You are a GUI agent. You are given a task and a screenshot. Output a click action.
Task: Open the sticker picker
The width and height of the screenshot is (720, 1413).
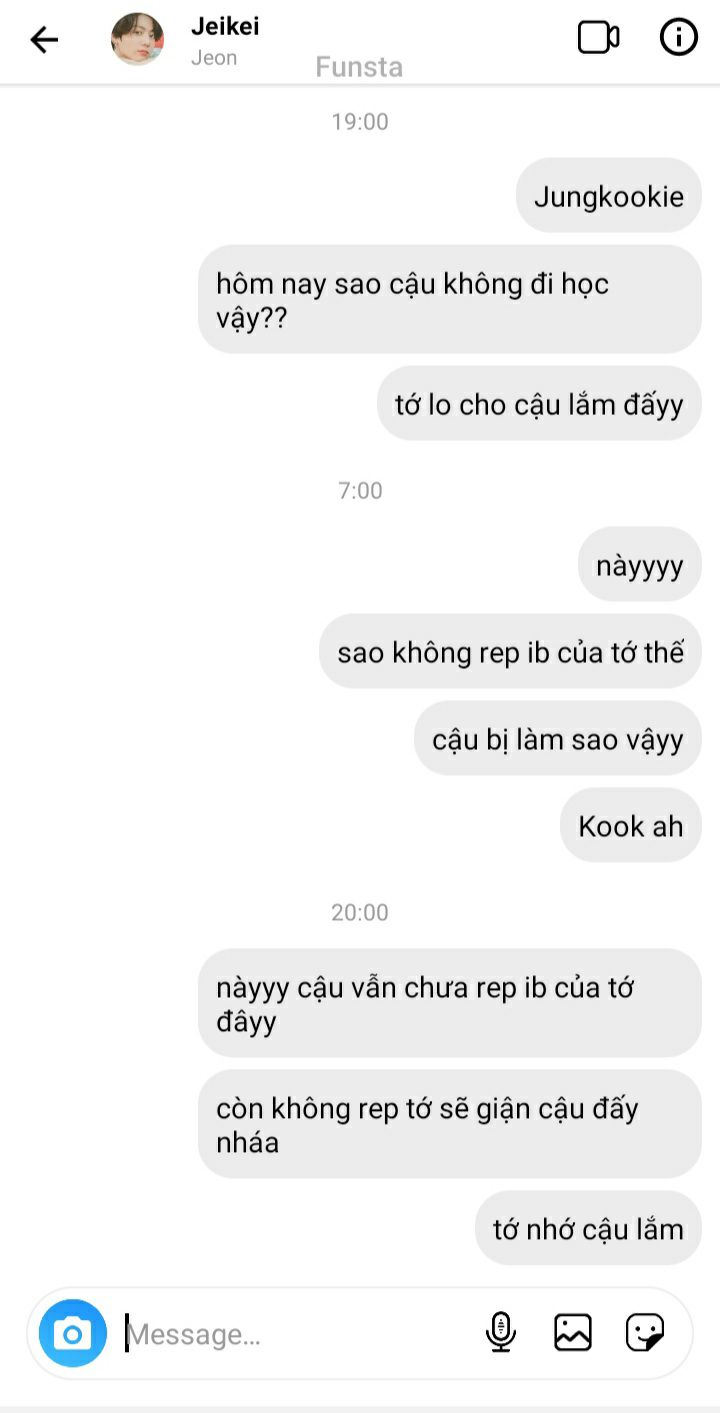point(645,1333)
